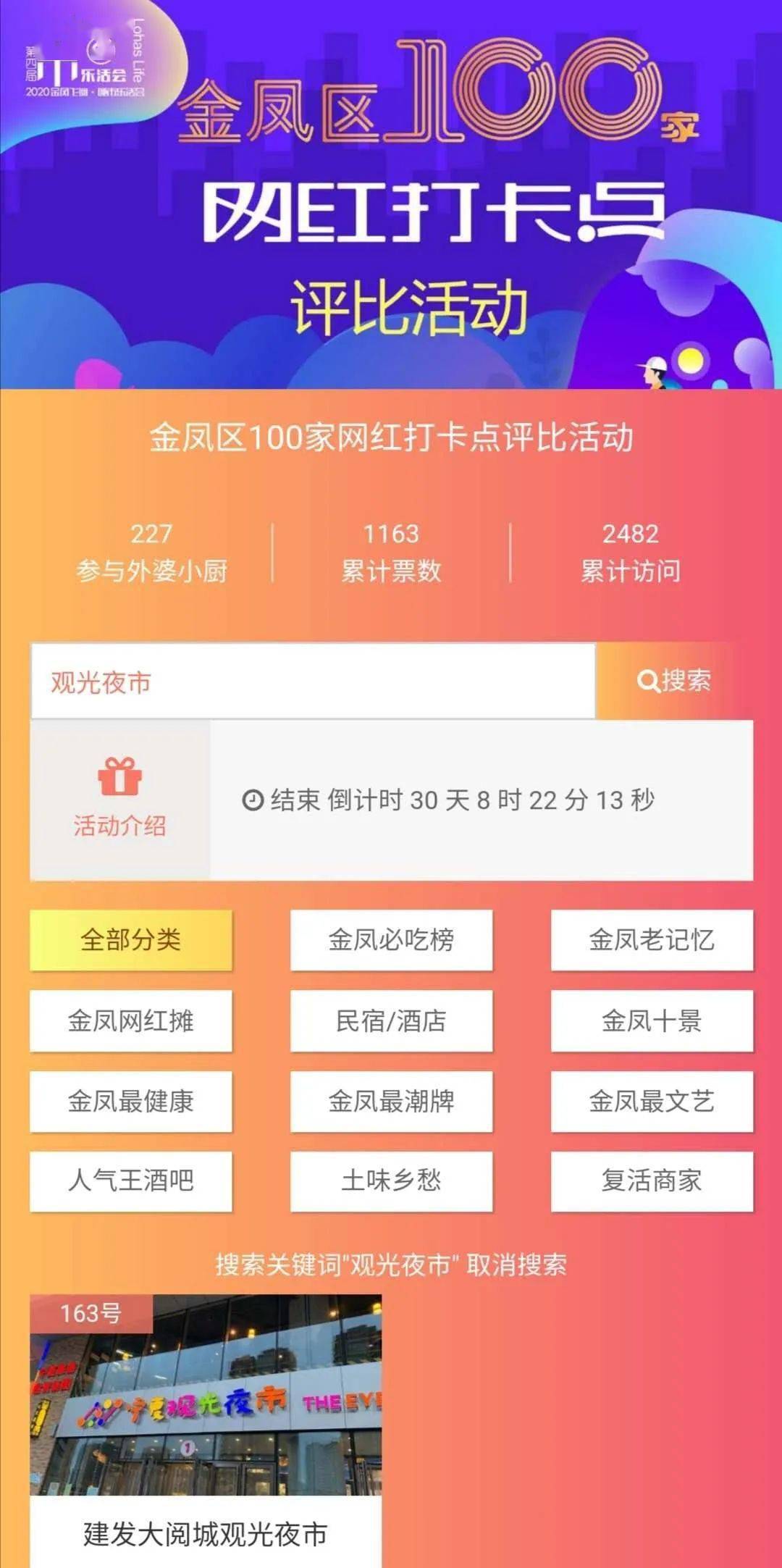Tap the 搜索 search button
Image resolution: width=782 pixels, height=1568 pixels.
(x=674, y=681)
